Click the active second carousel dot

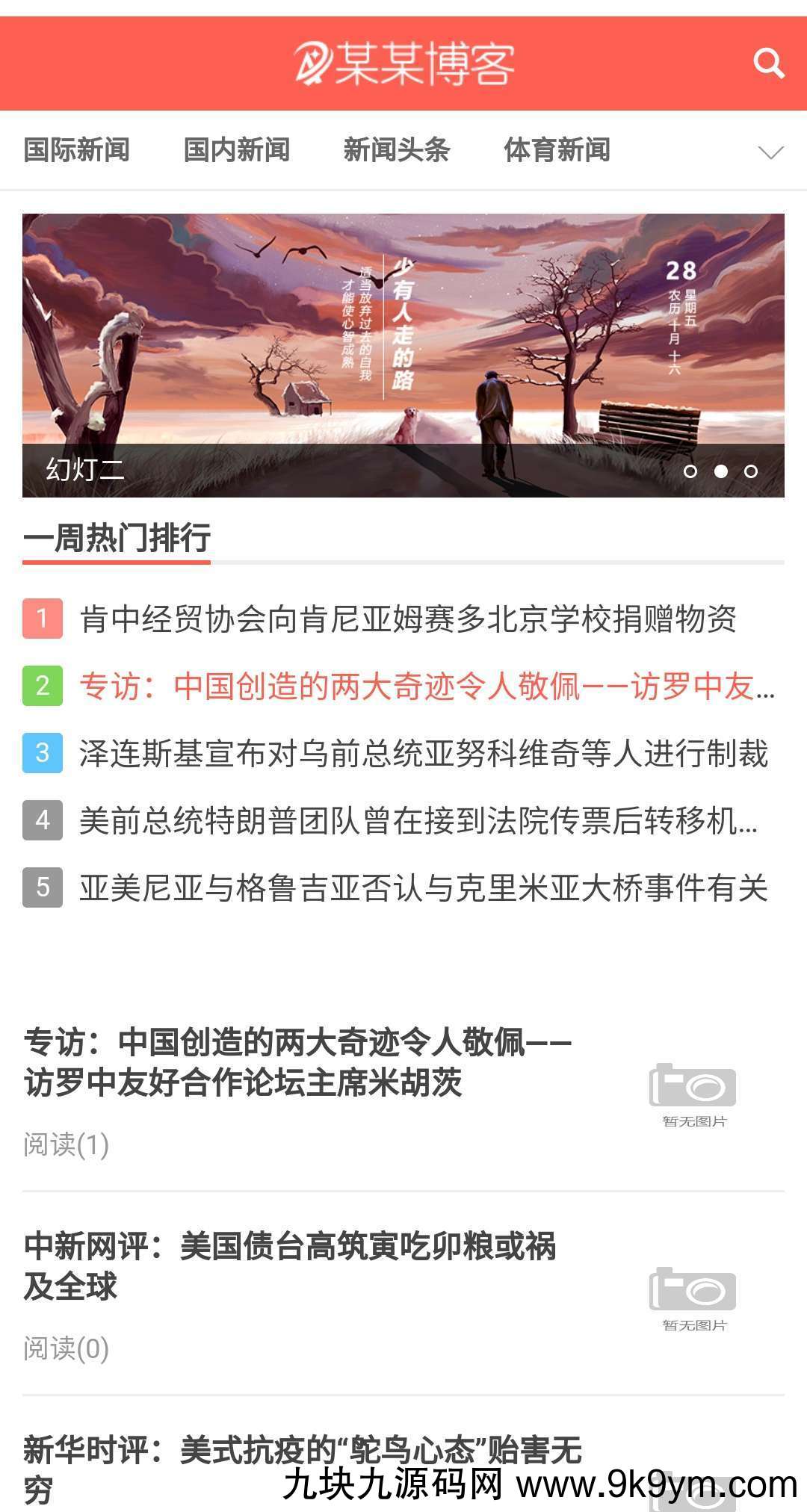point(720,471)
